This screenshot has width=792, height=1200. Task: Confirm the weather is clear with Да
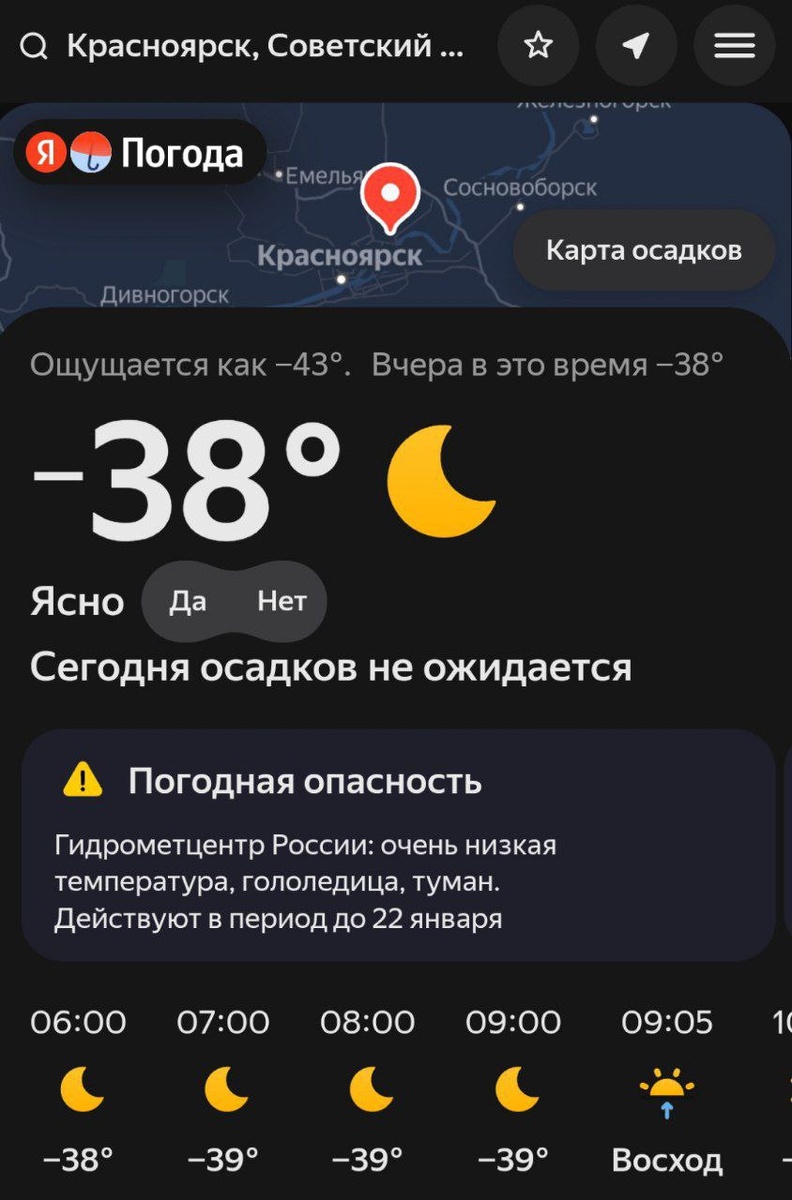click(188, 601)
